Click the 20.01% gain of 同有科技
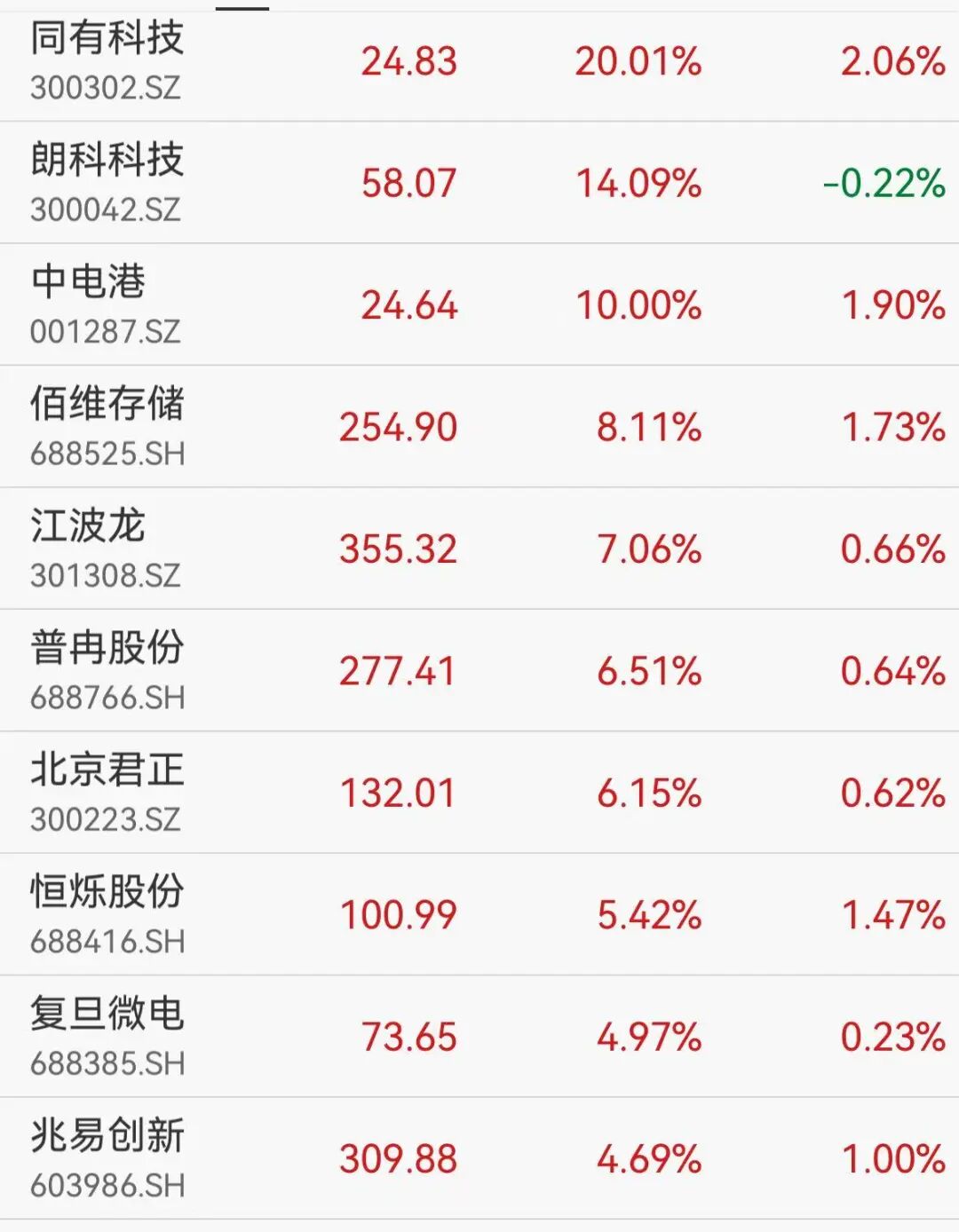This screenshot has width=959, height=1232. pos(638,64)
